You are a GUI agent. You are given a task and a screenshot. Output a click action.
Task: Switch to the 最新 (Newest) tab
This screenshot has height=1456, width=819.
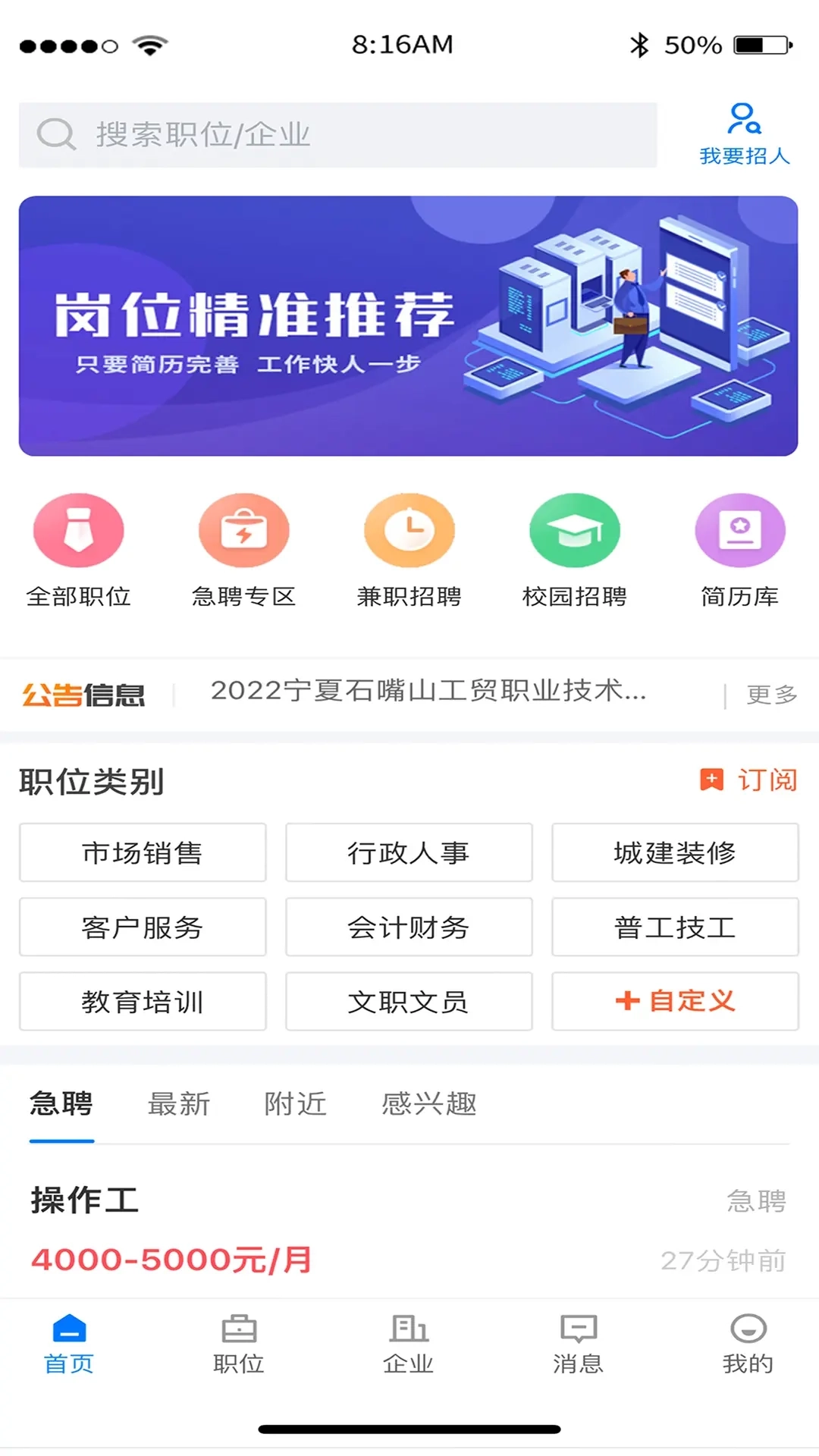pos(179,1105)
